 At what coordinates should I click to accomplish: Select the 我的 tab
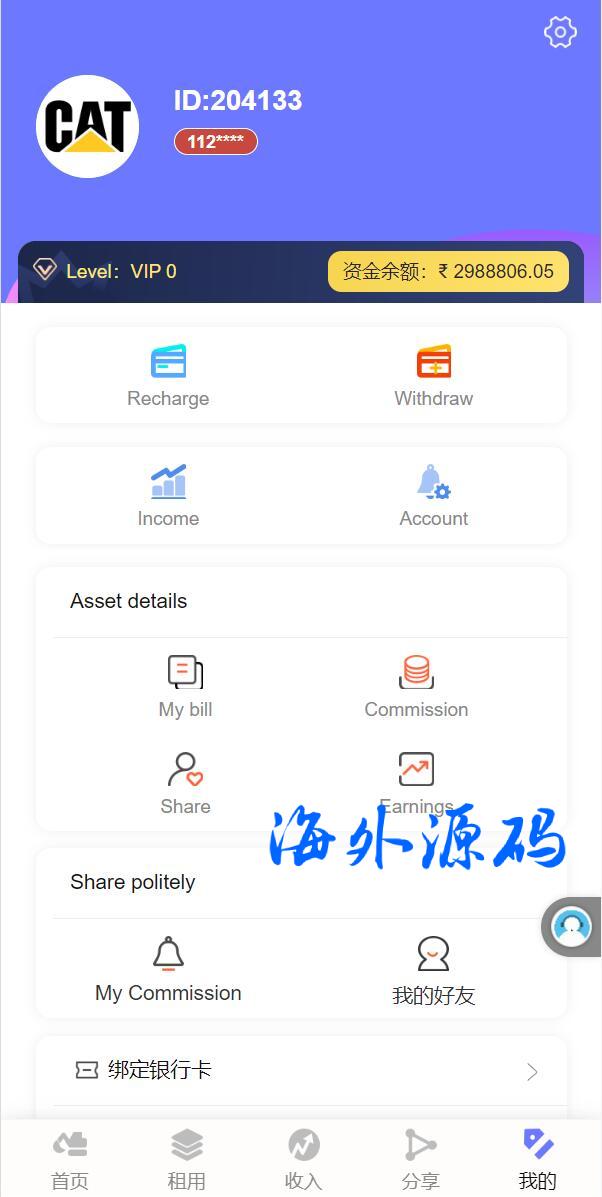pyautogui.click(x=538, y=1159)
